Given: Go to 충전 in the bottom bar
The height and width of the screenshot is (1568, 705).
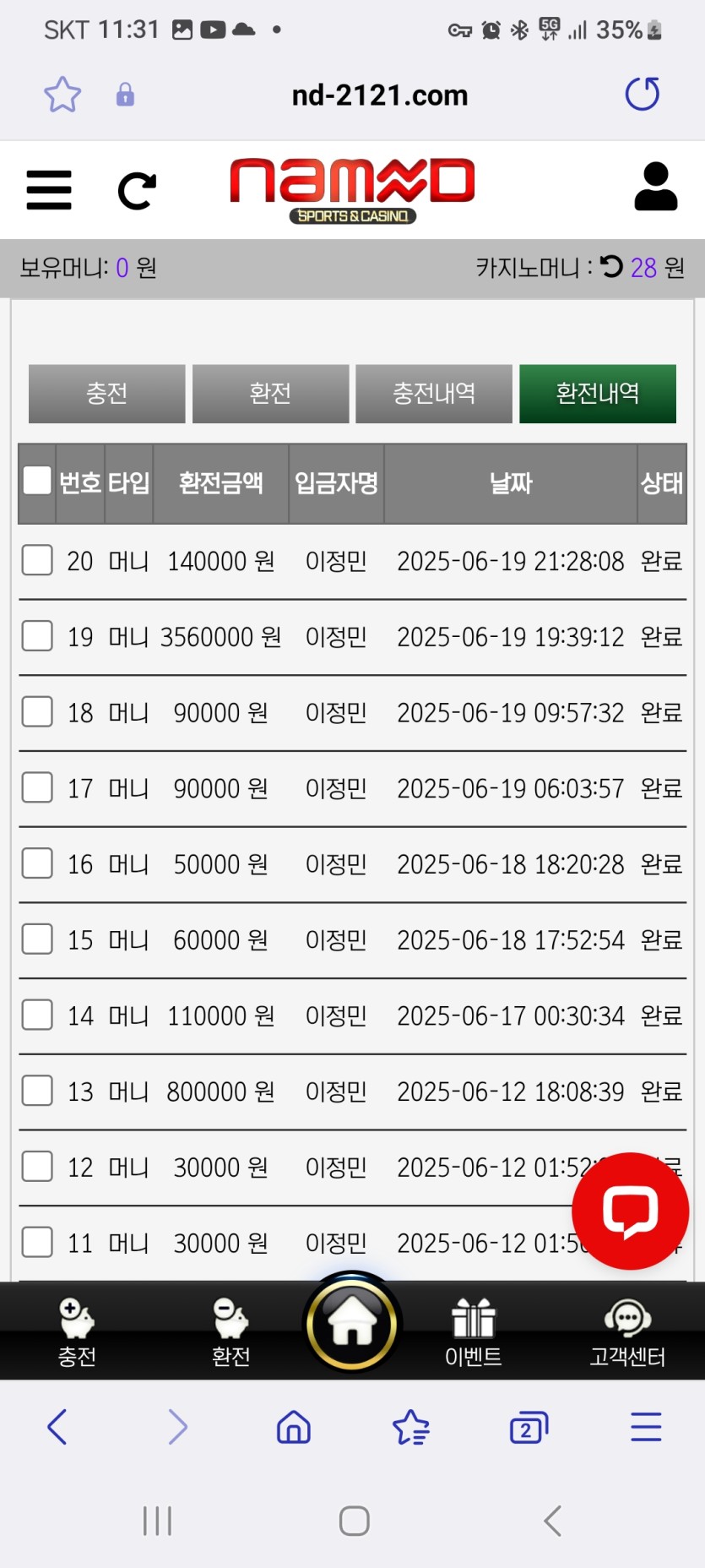Looking at the screenshot, I should (x=77, y=1332).
